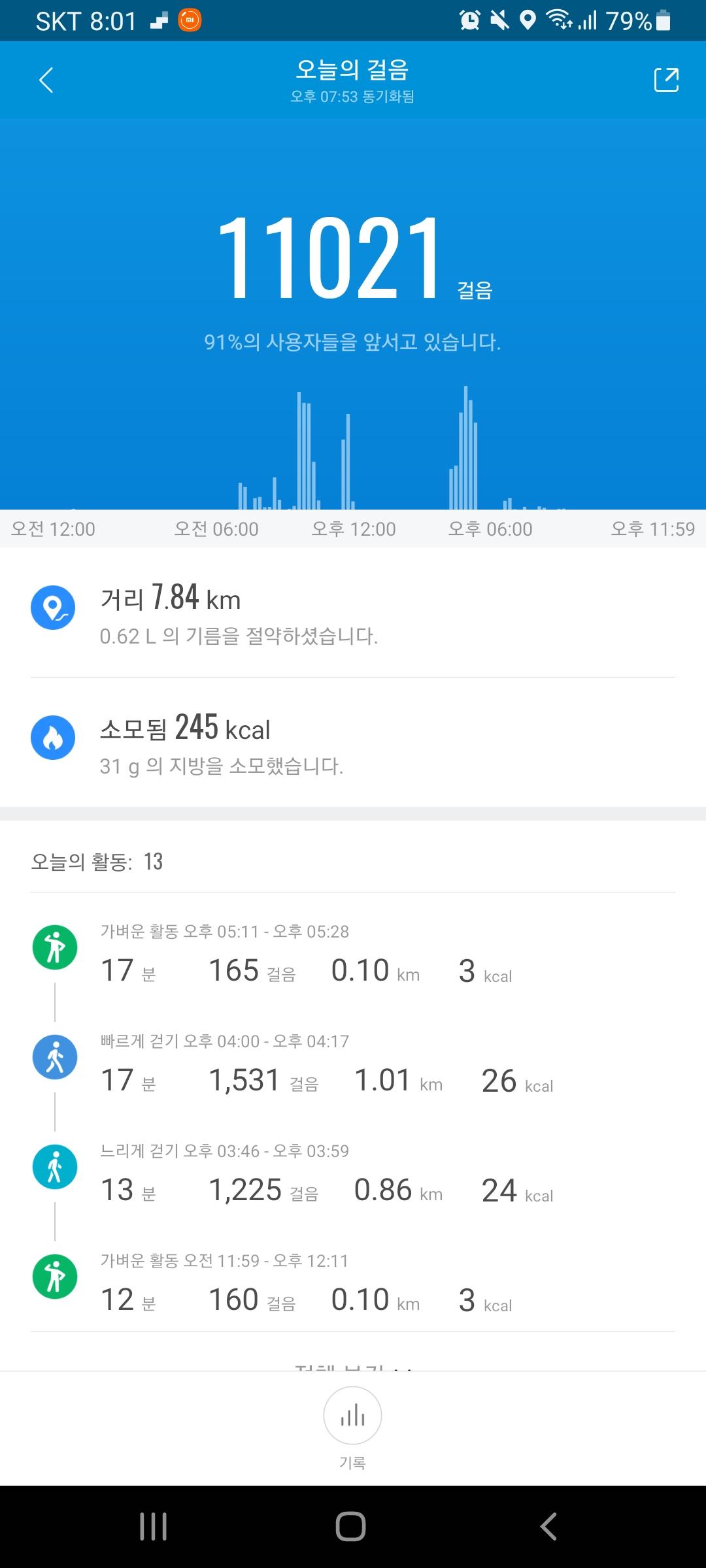Screen dimensions: 706x1568
Task: Tap the system home button
Action: pos(351,1526)
